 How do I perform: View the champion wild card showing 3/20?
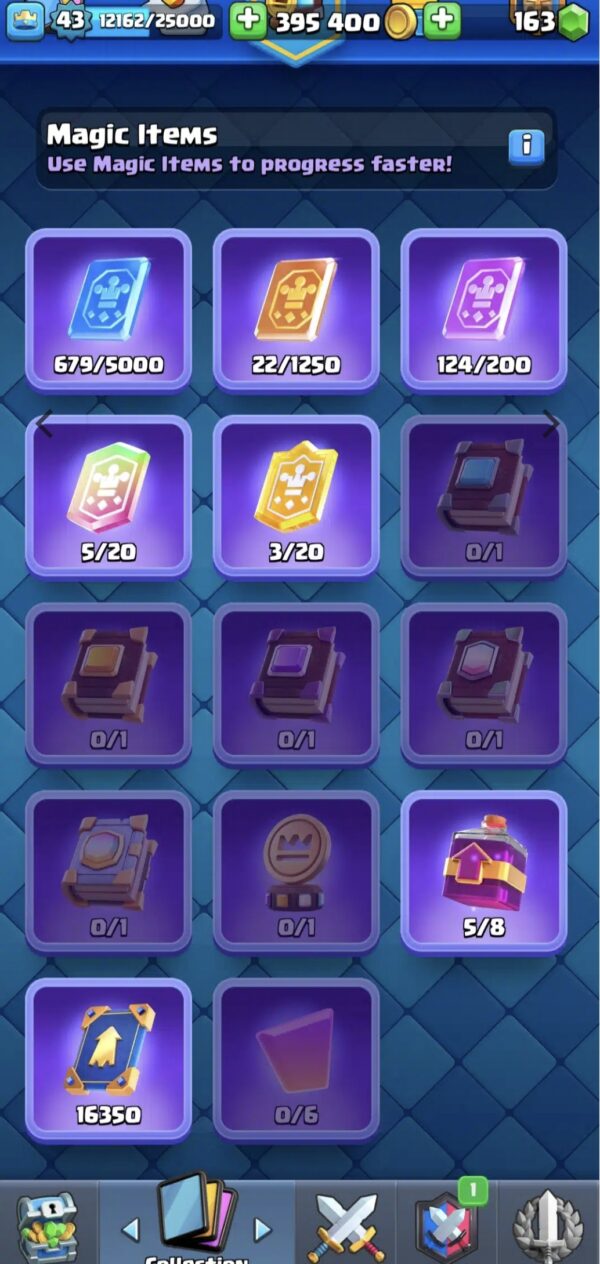coord(296,497)
